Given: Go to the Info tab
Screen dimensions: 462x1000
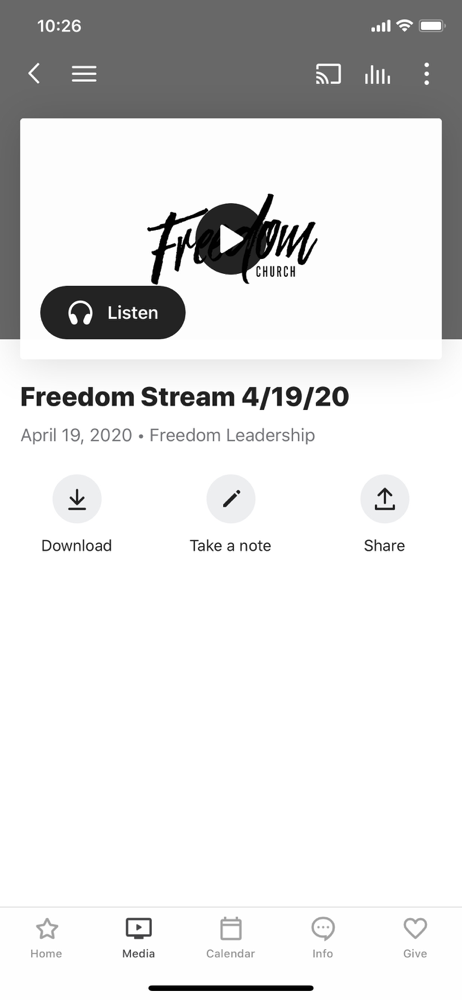Looking at the screenshot, I should [x=322, y=938].
